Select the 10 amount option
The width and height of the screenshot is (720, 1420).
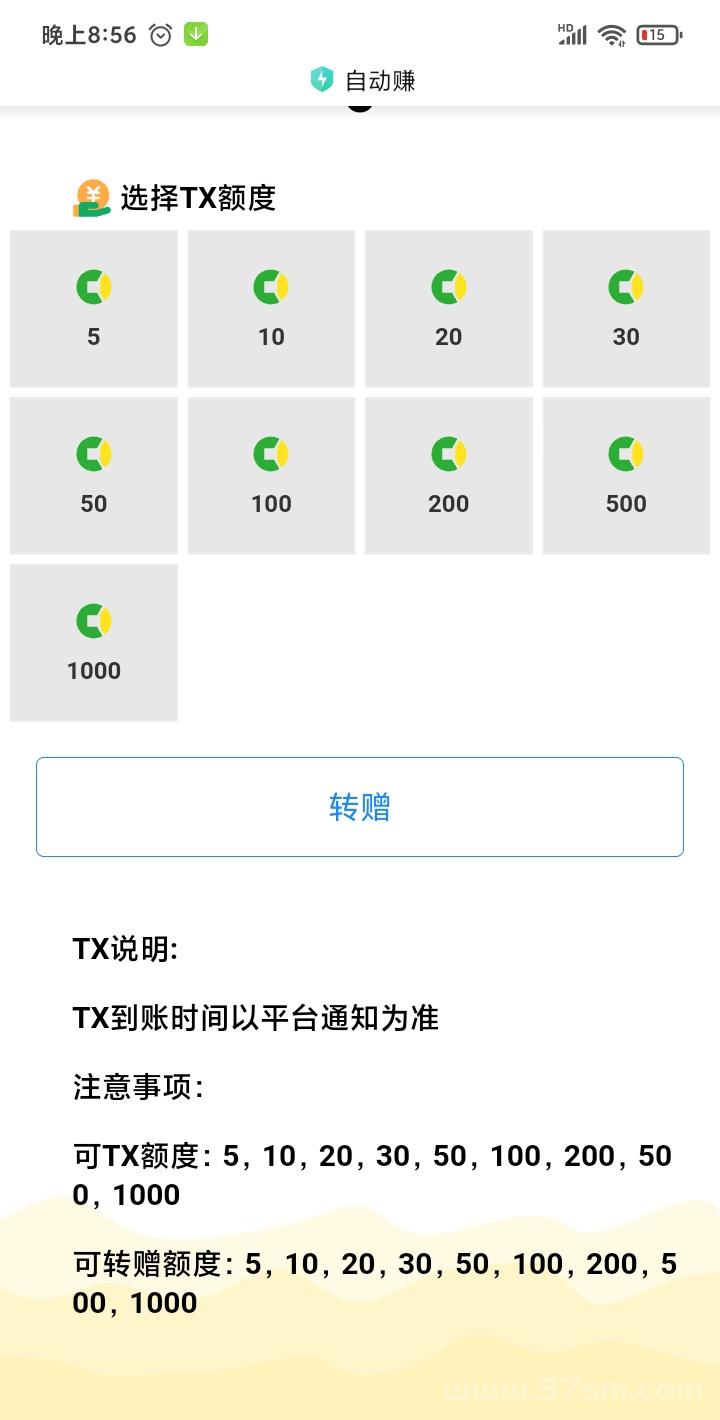coord(271,307)
